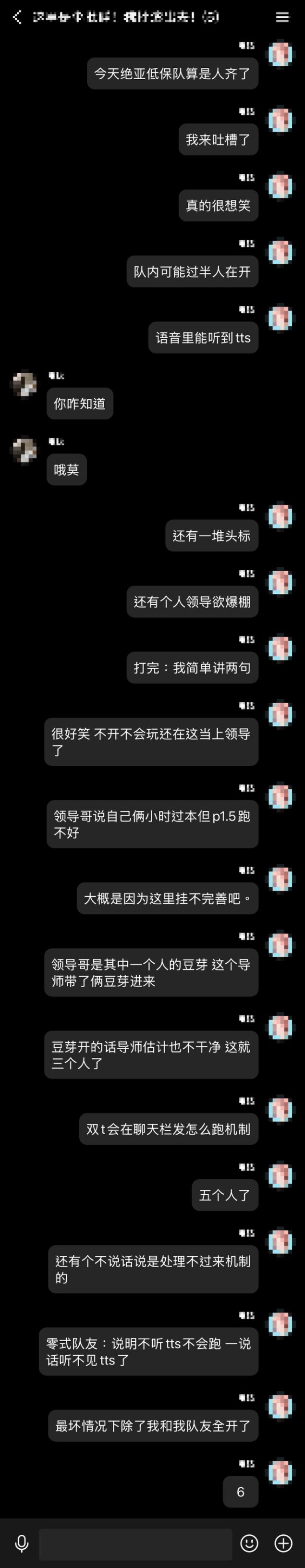Open the emoji picker

pyautogui.click(x=250, y=1543)
